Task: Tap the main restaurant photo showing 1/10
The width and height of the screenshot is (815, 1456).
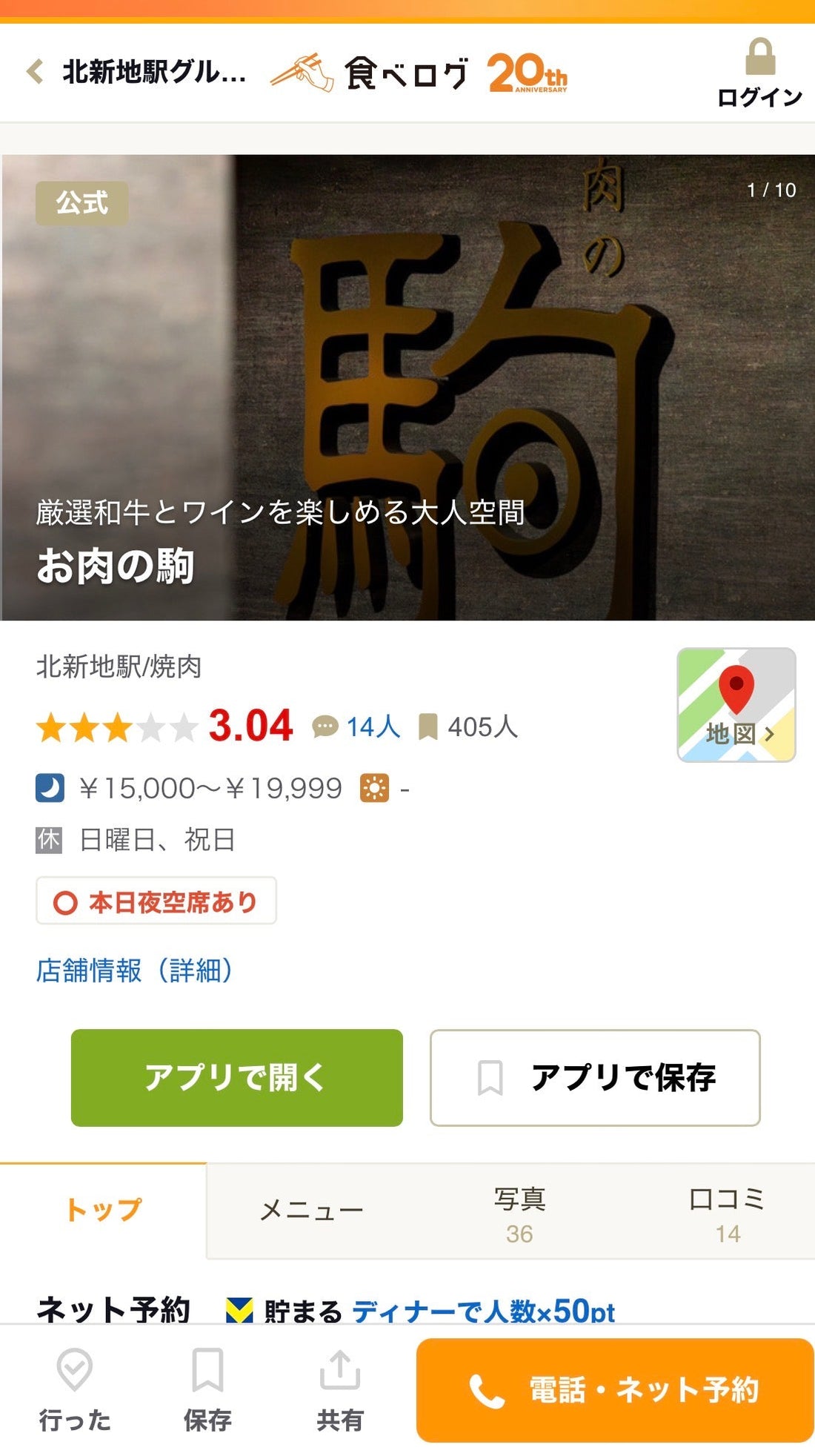Action: (408, 385)
